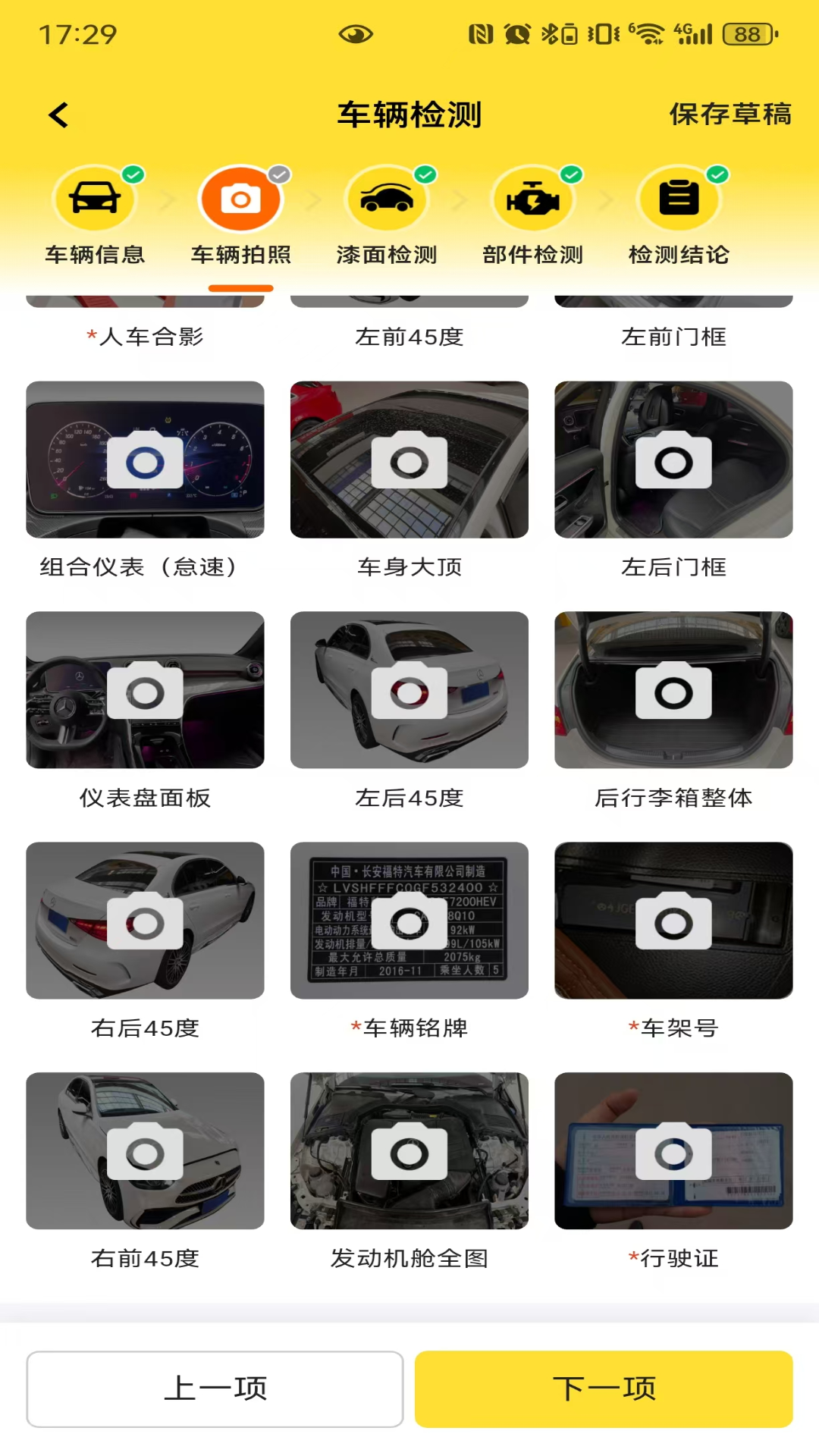Select the 车辆信息 car step icon
This screenshot has width=819, height=1456.
pyautogui.click(x=94, y=199)
